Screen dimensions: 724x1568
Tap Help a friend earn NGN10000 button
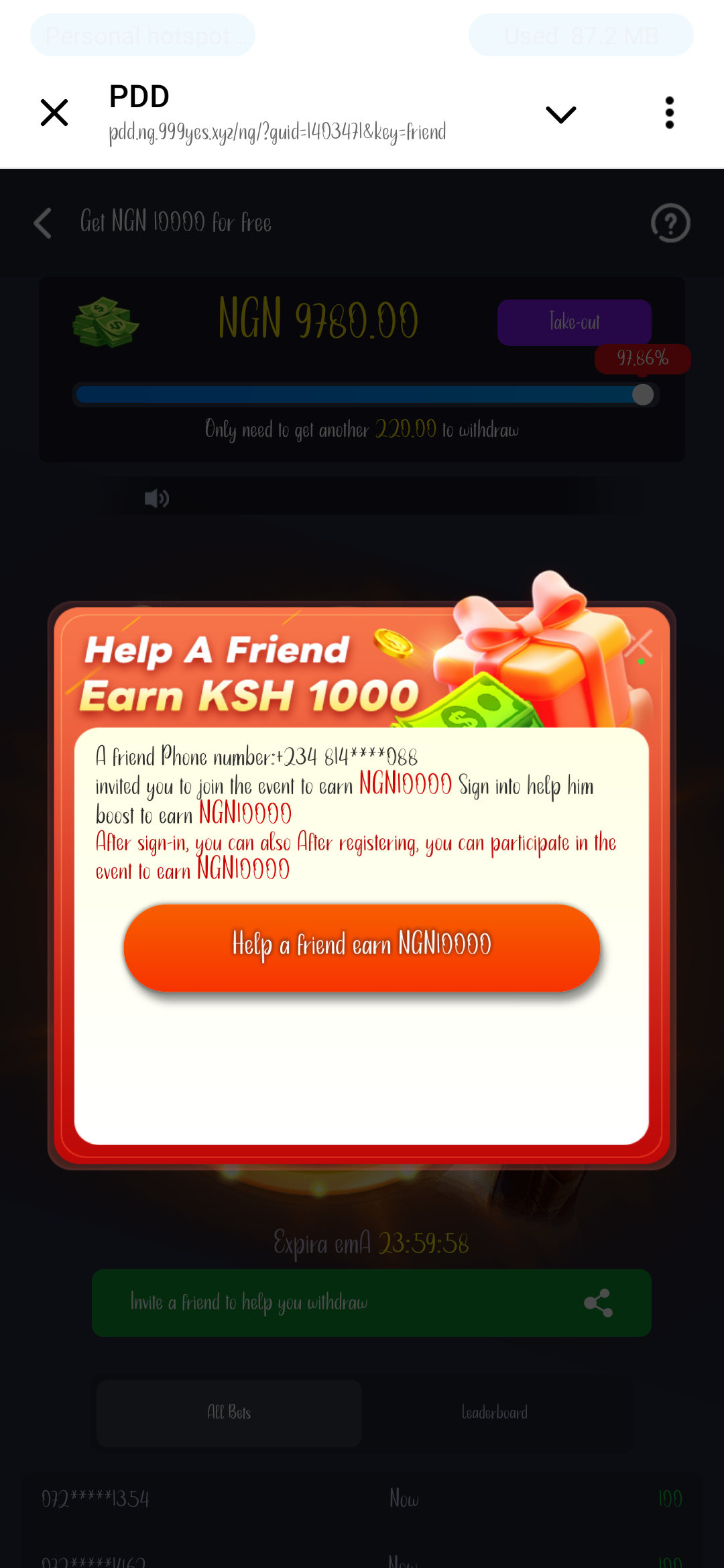pos(362,947)
